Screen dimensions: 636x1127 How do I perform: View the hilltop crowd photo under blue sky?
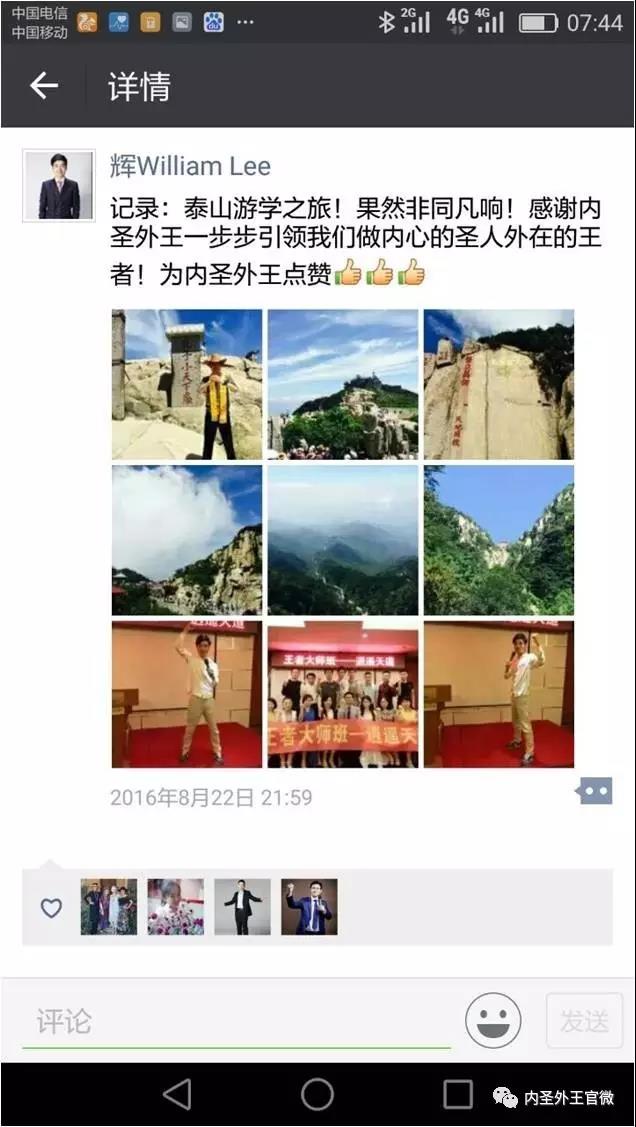343,384
